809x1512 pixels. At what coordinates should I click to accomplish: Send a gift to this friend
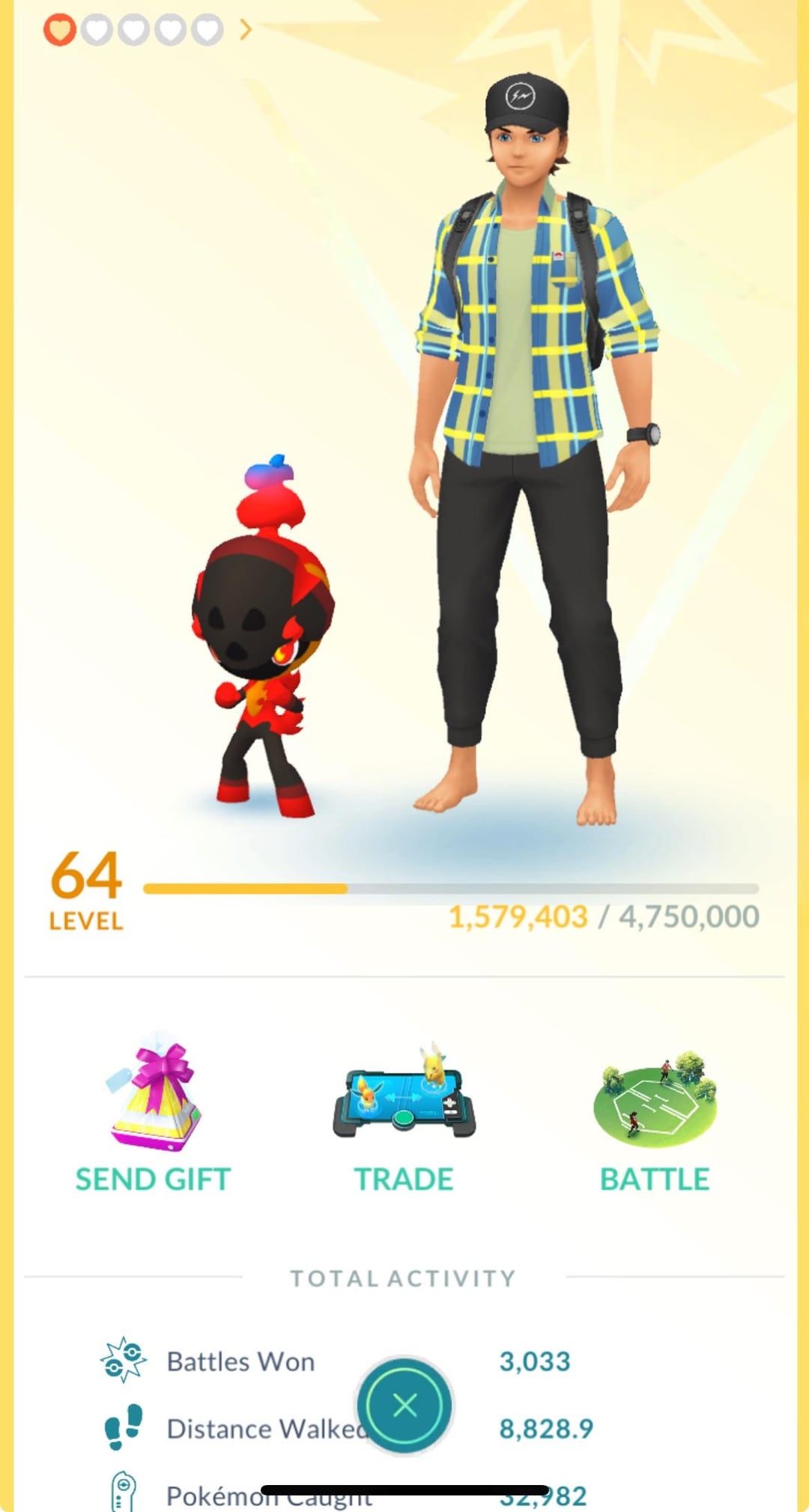(154, 1116)
